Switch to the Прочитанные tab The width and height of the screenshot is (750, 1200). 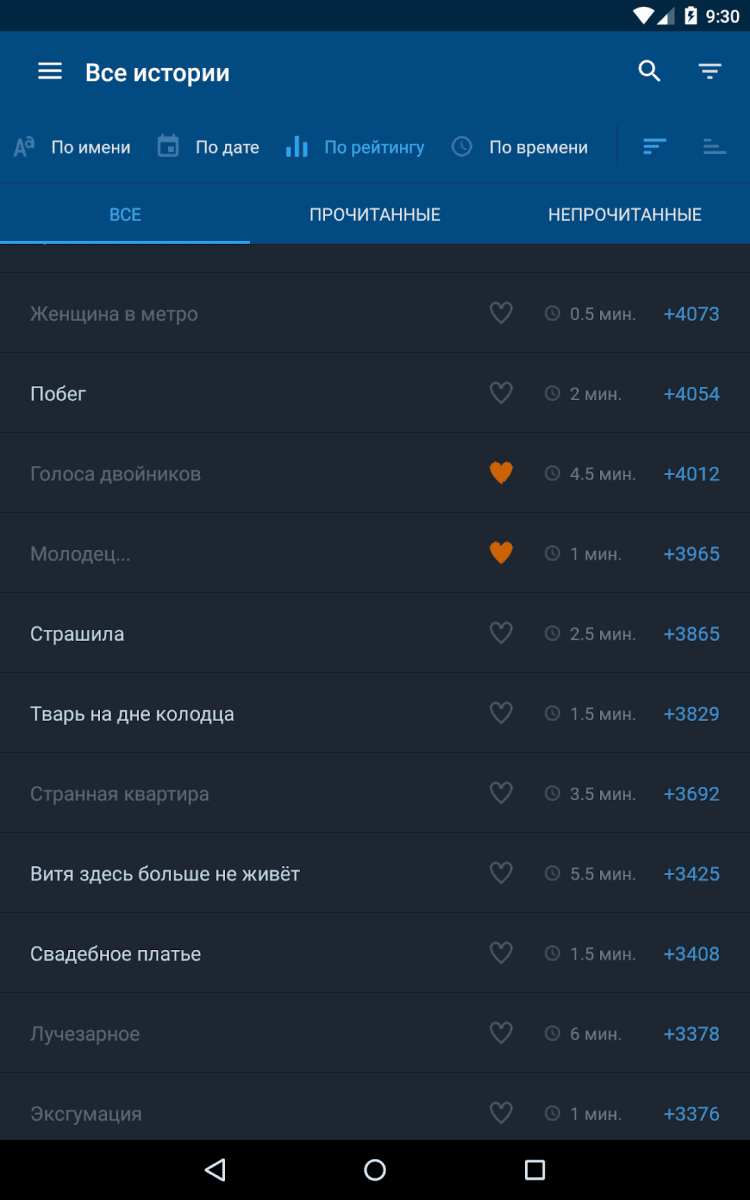375,215
